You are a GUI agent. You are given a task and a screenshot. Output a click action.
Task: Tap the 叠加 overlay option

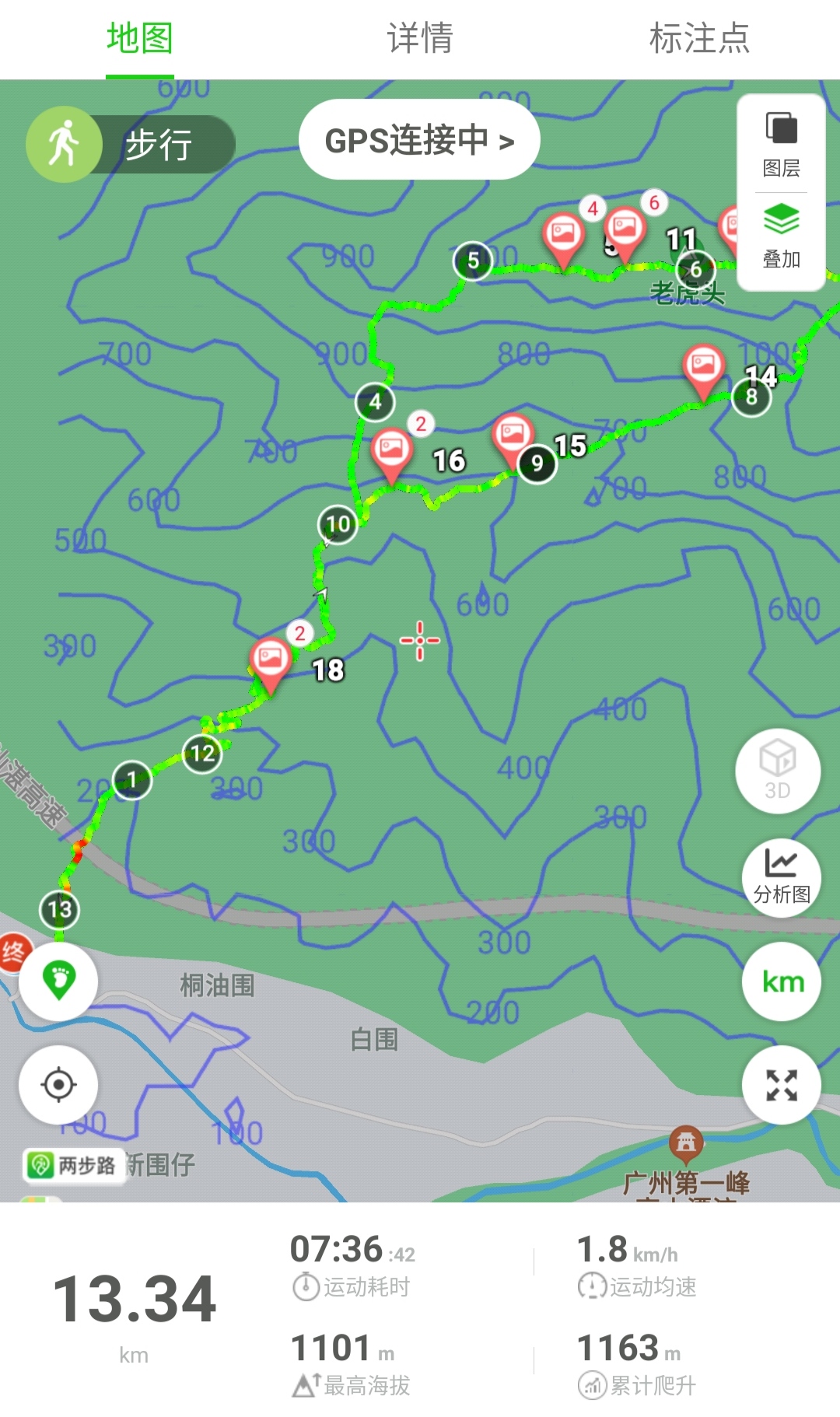point(781,236)
